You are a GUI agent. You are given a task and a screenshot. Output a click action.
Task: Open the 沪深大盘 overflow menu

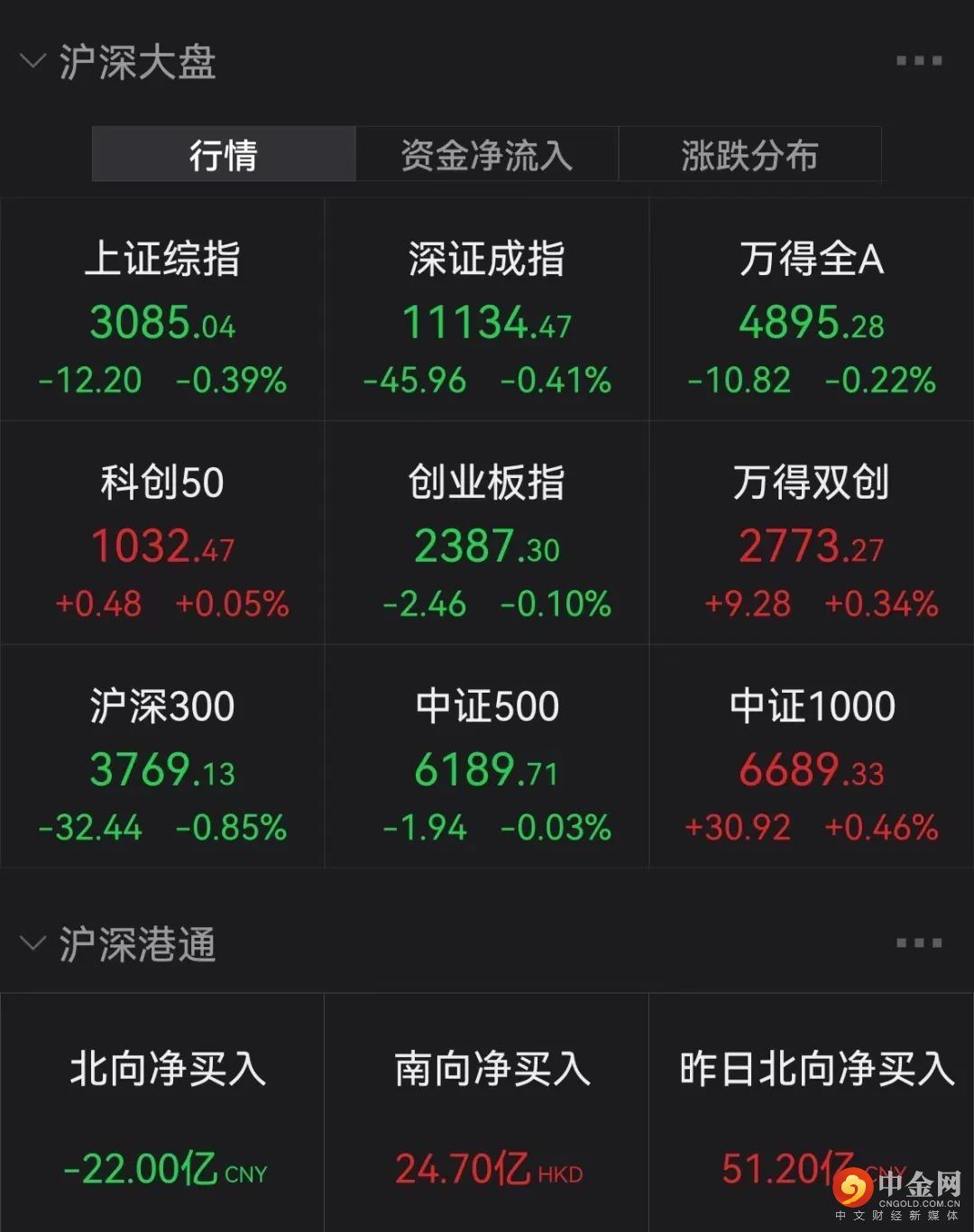[x=918, y=61]
